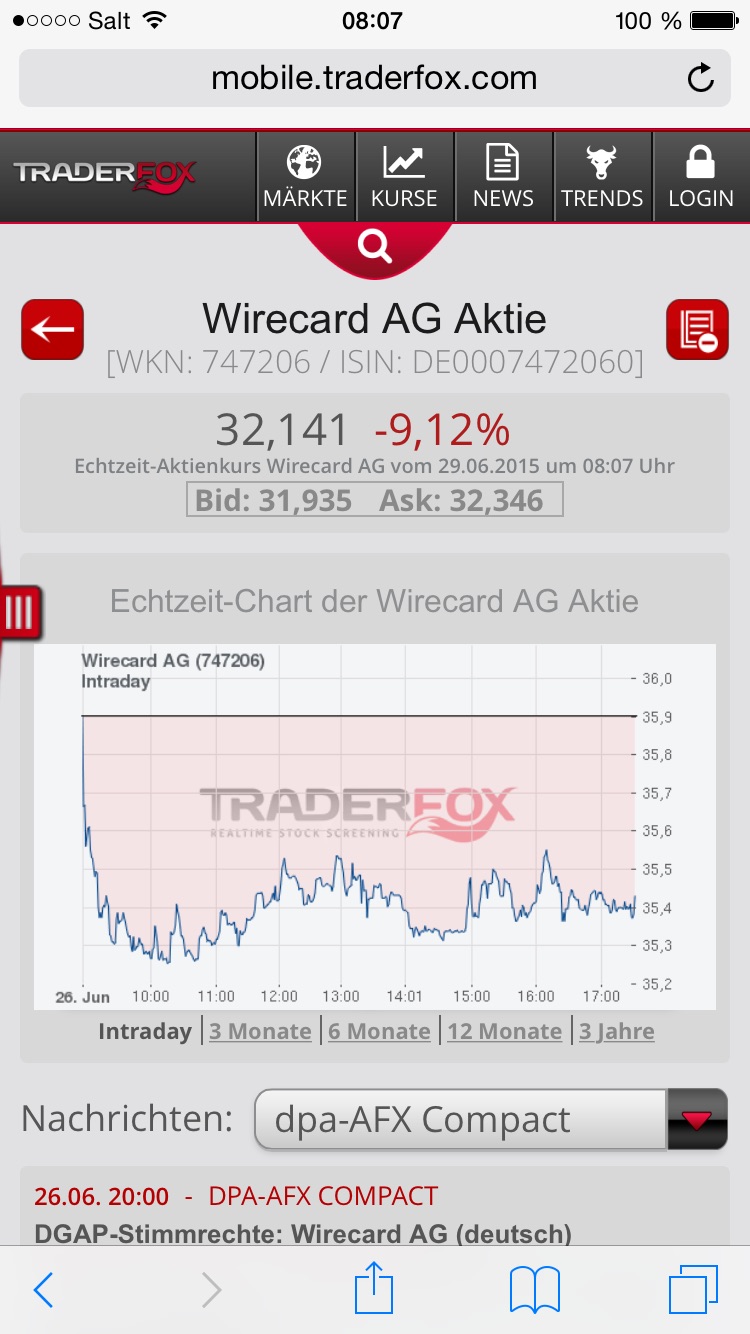
Task: Open Safari bookmarks icon
Action: point(535,1289)
